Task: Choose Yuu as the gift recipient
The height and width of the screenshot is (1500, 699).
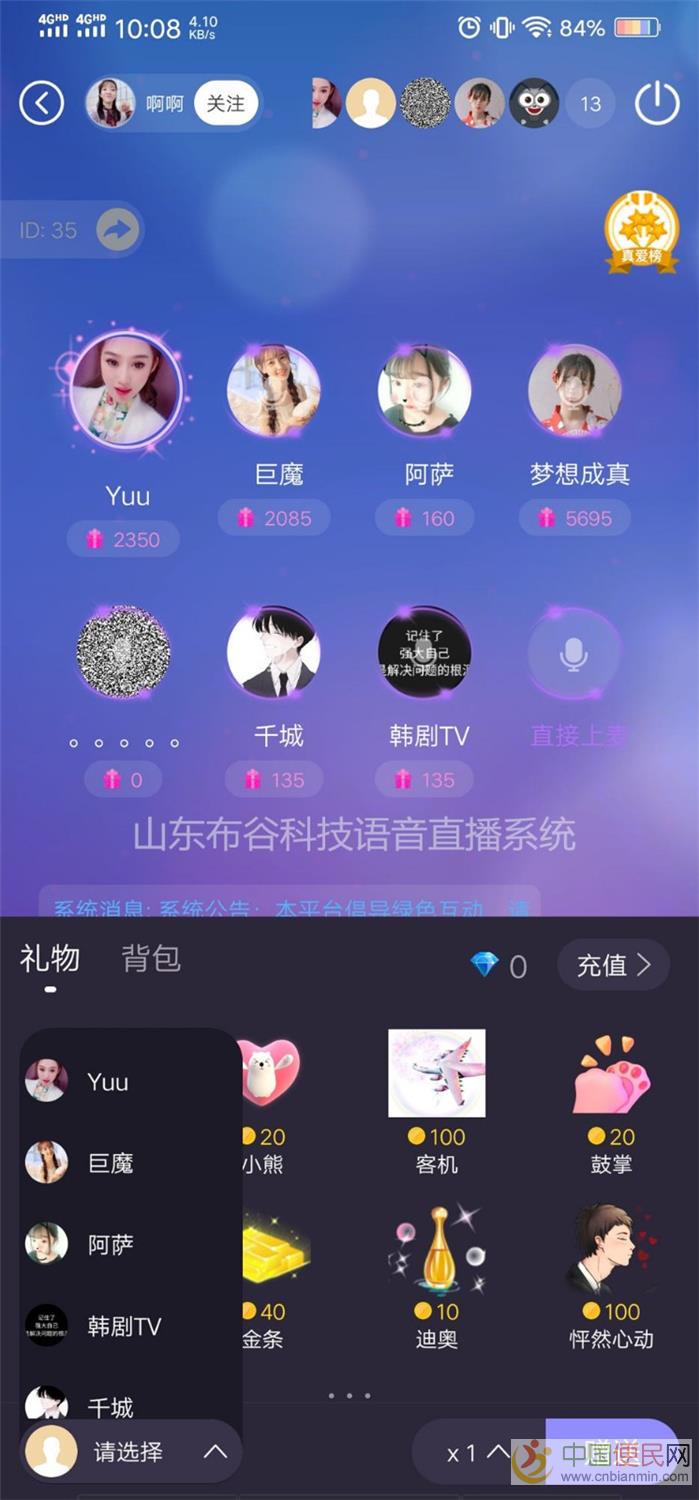Action: 108,1082
